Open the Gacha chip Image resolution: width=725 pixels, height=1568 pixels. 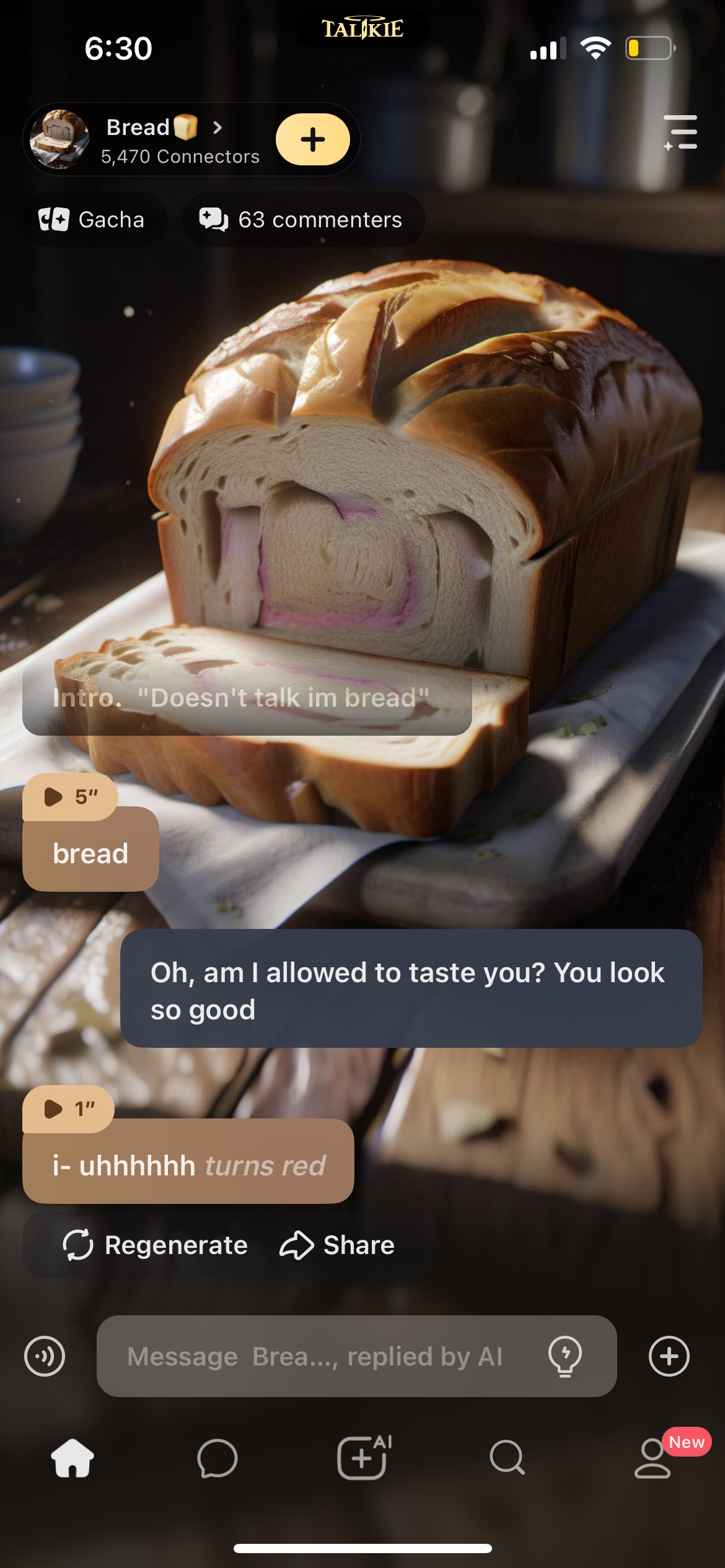pyautogui.click(x=93, y=220)
